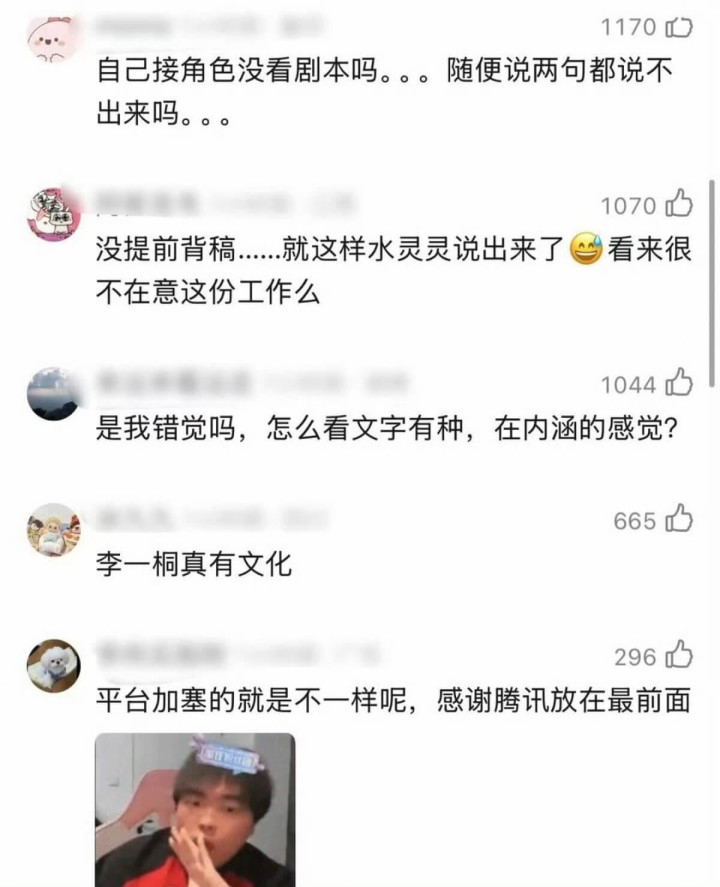
Task: Tap the avatar next to "是我错觉吗" comment
Action: tap(52, 392)
